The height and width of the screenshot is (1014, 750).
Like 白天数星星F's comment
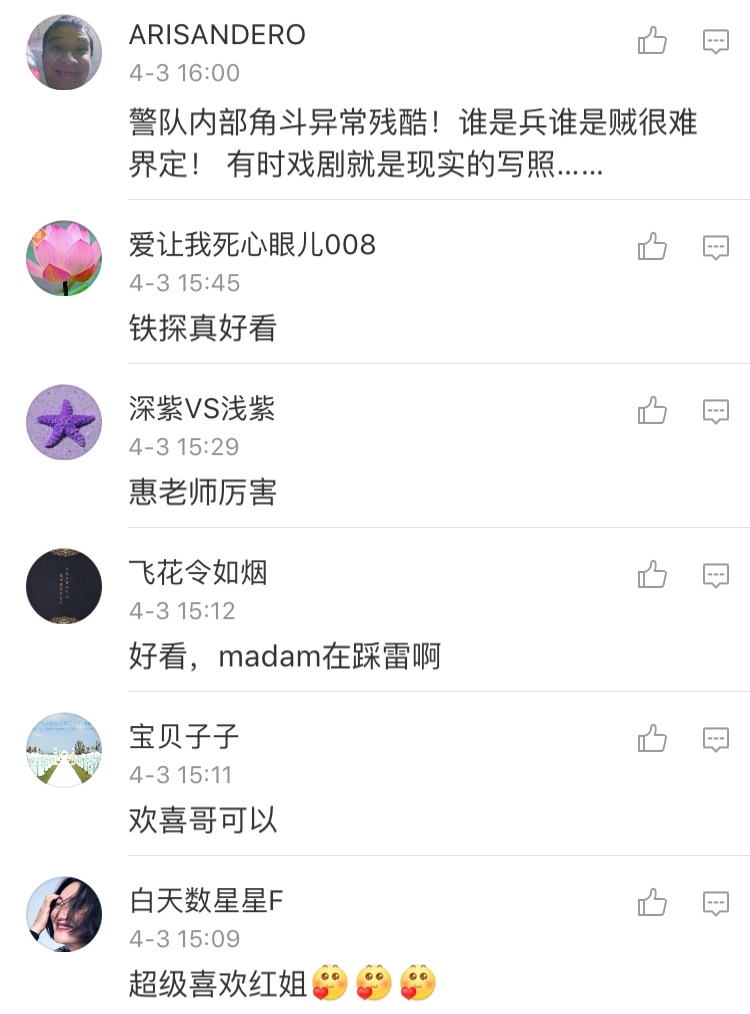[x=652, y=902]
